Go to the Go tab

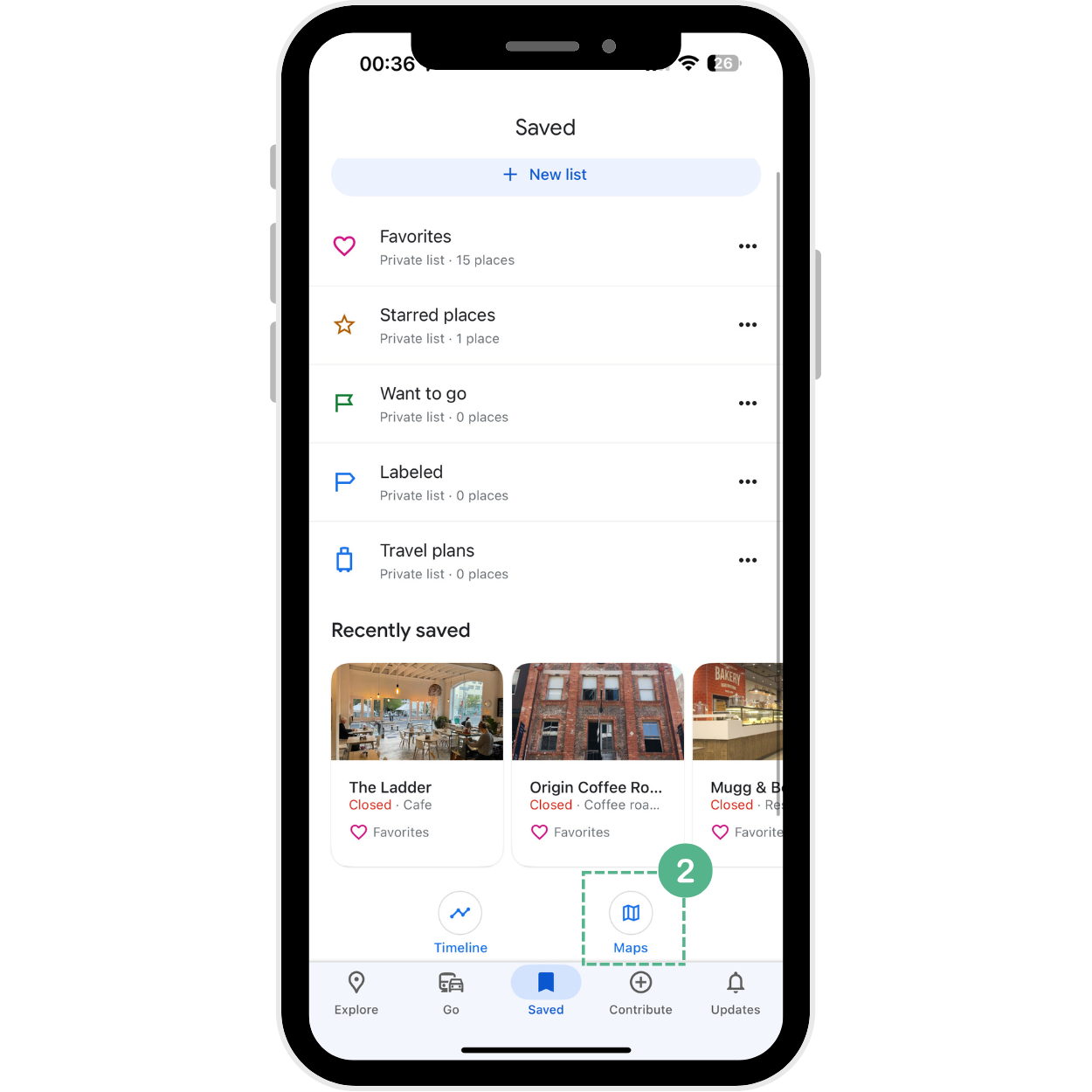pos(451,992)
